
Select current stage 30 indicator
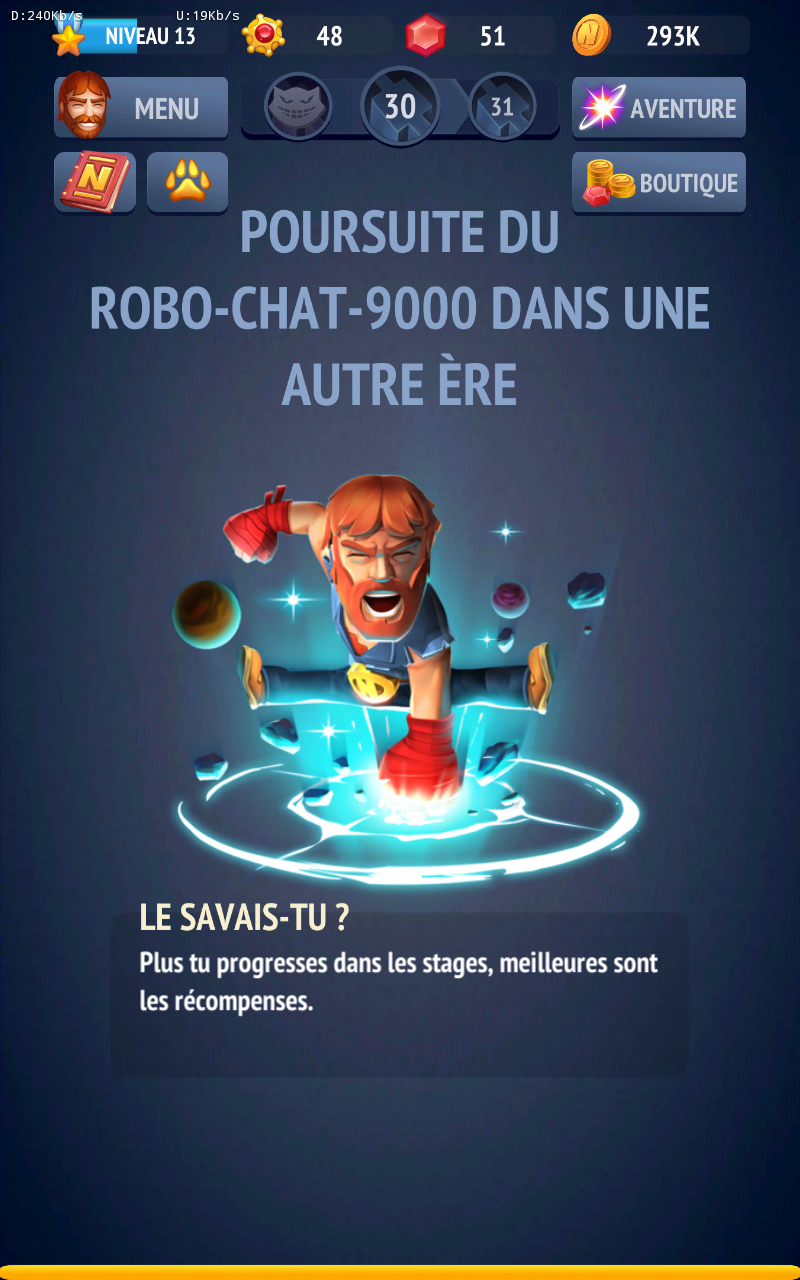[x=400, y=106]
